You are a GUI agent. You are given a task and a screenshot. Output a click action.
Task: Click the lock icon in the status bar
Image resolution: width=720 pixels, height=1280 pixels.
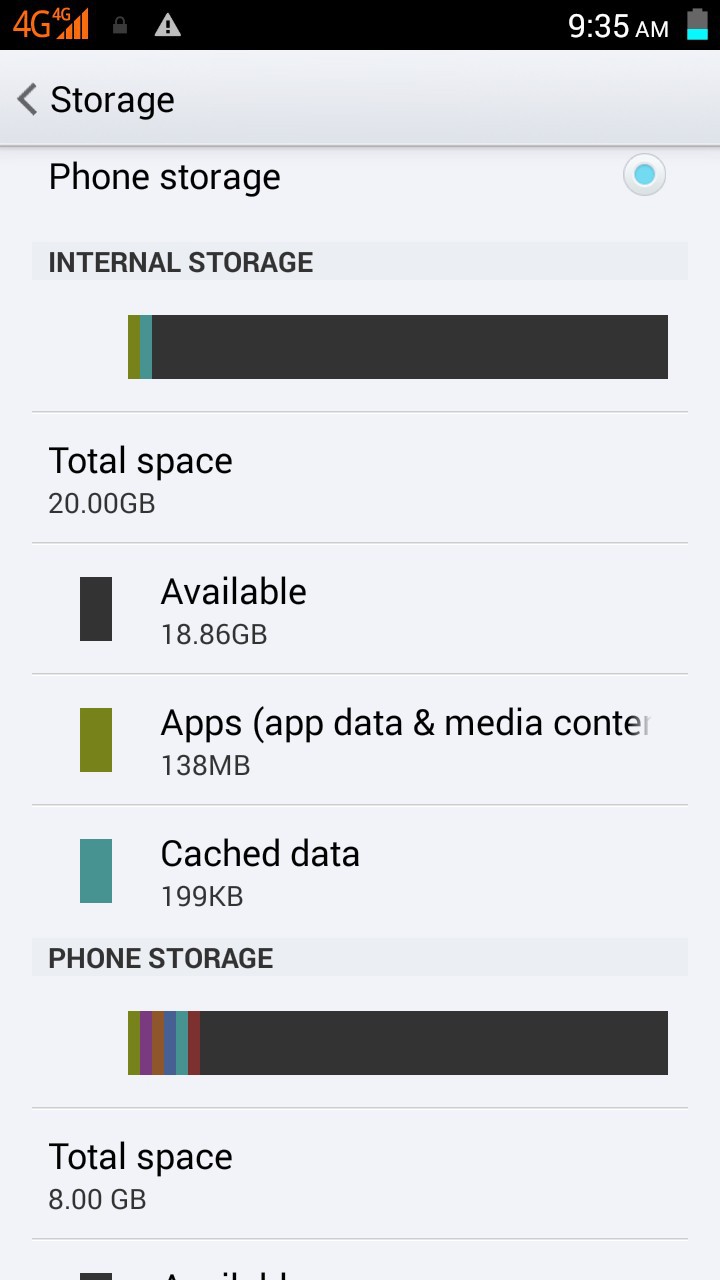[x=120, y=27]
